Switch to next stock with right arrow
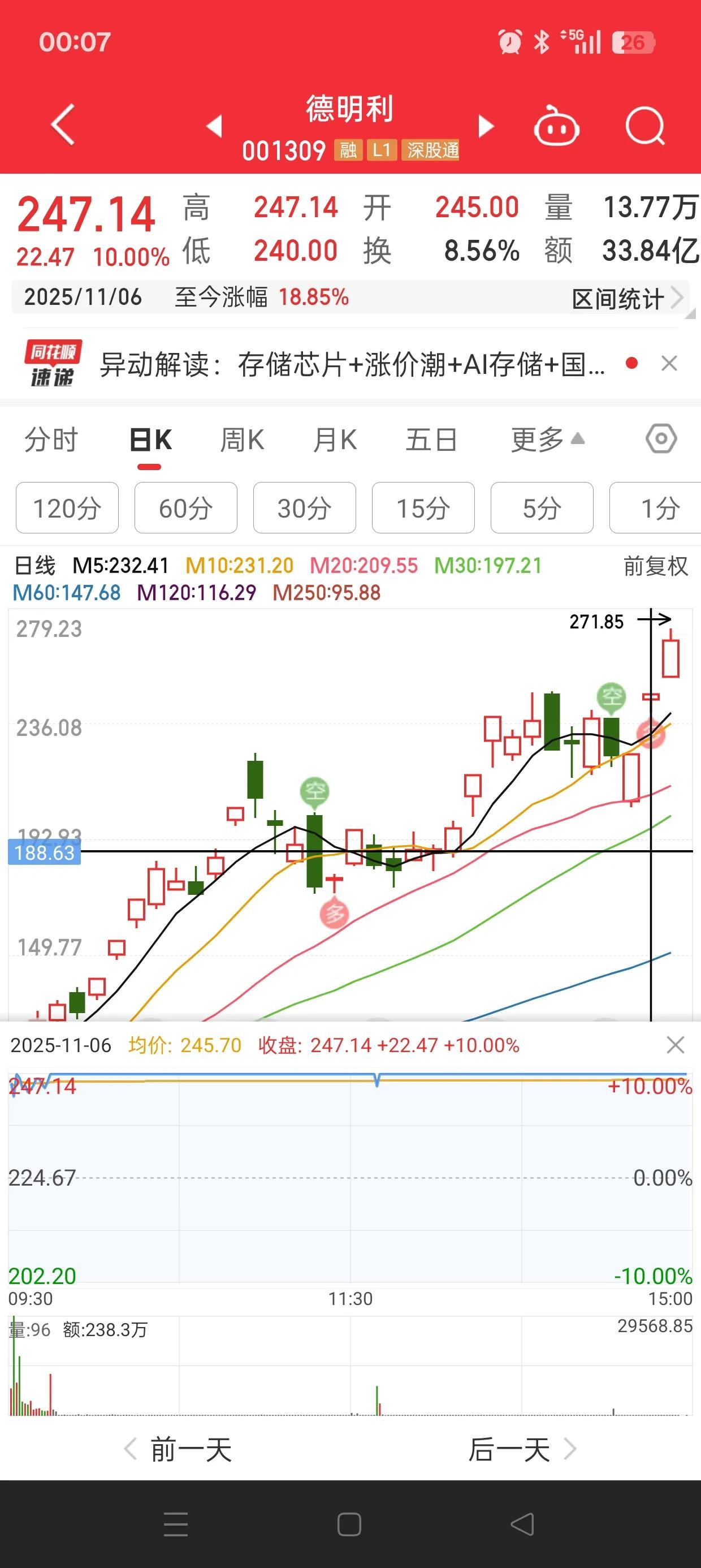The width and height of the screenshot is (701, 1568). pyautogui.click(x=486, y=126)
